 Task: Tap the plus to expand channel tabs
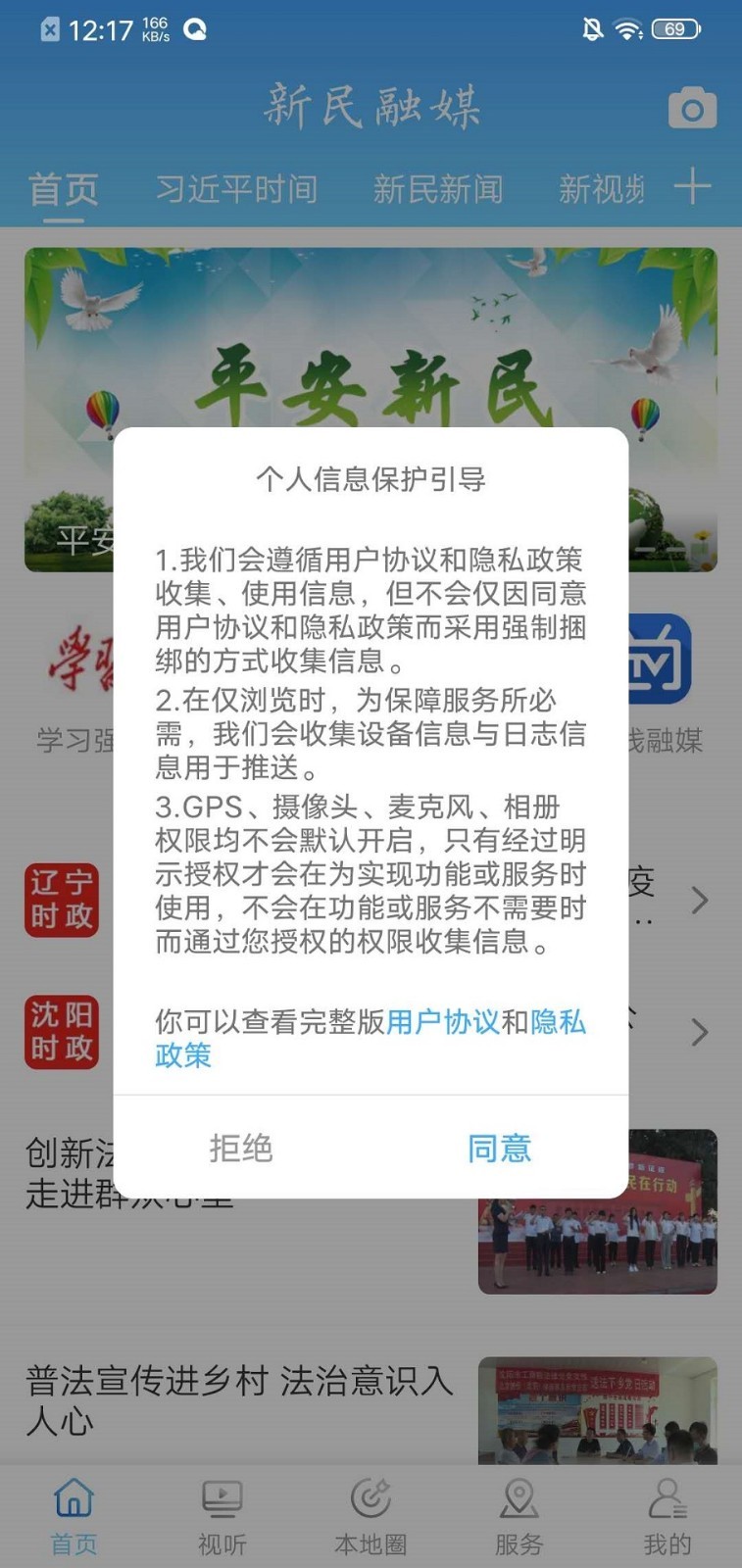694,186
